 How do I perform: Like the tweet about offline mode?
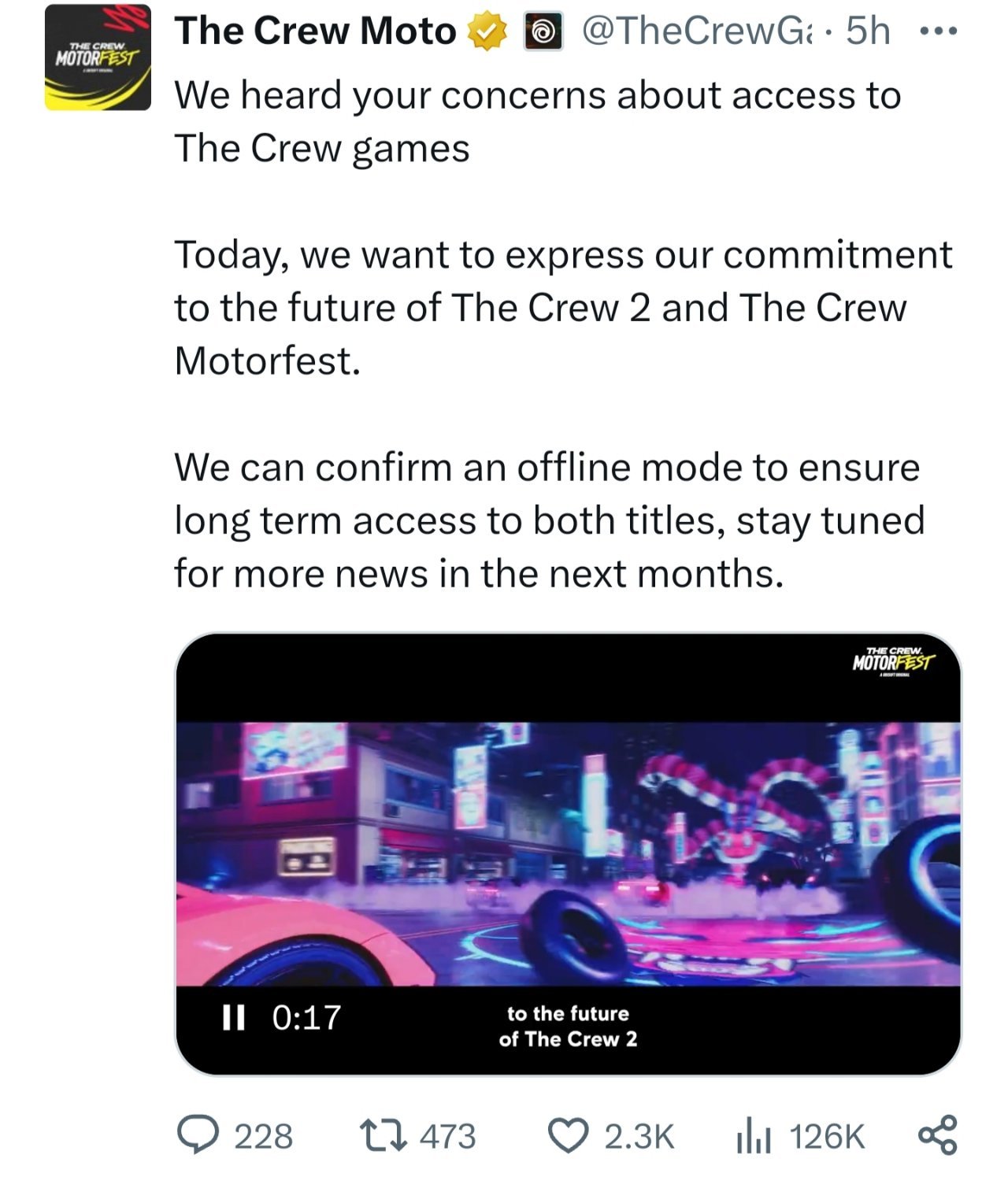tap(569, 1135)
